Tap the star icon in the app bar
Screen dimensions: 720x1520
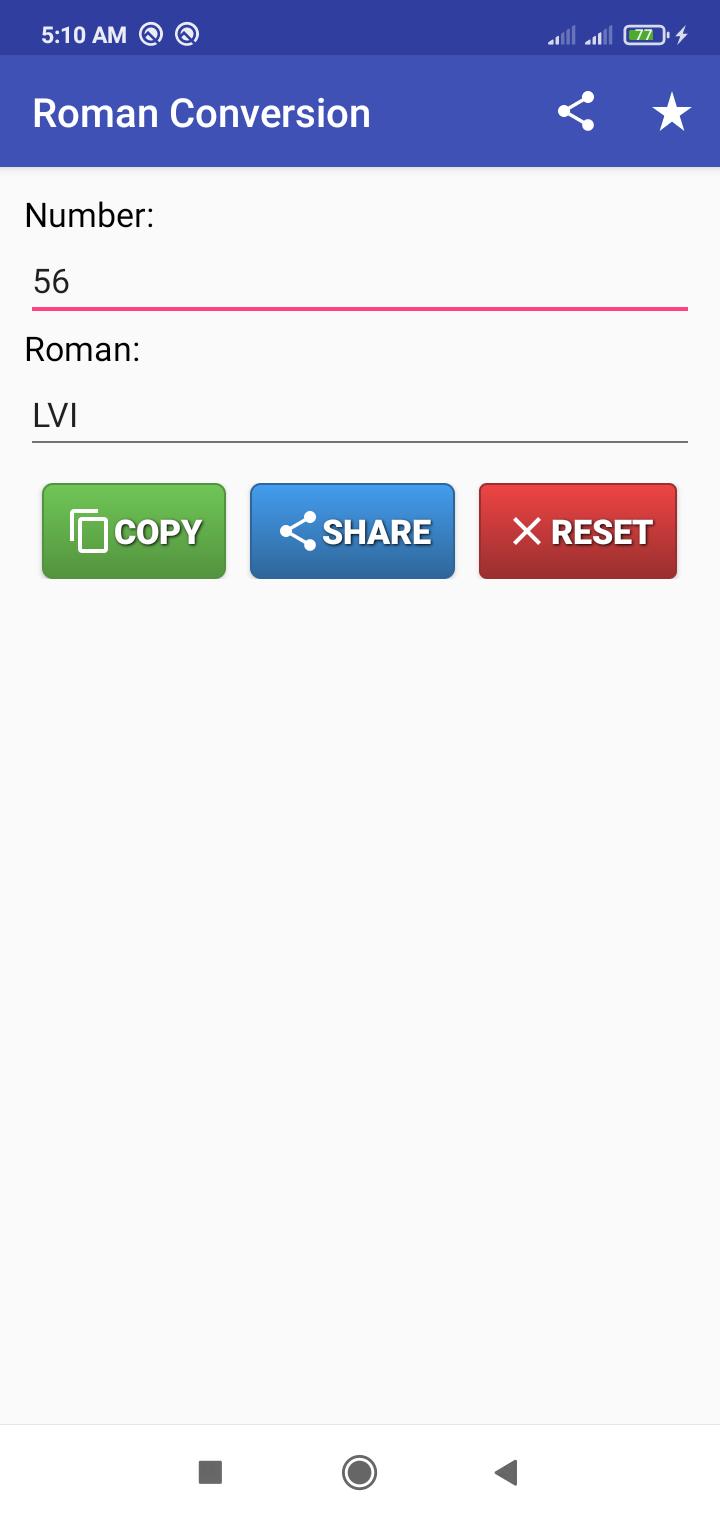[671, 112]
